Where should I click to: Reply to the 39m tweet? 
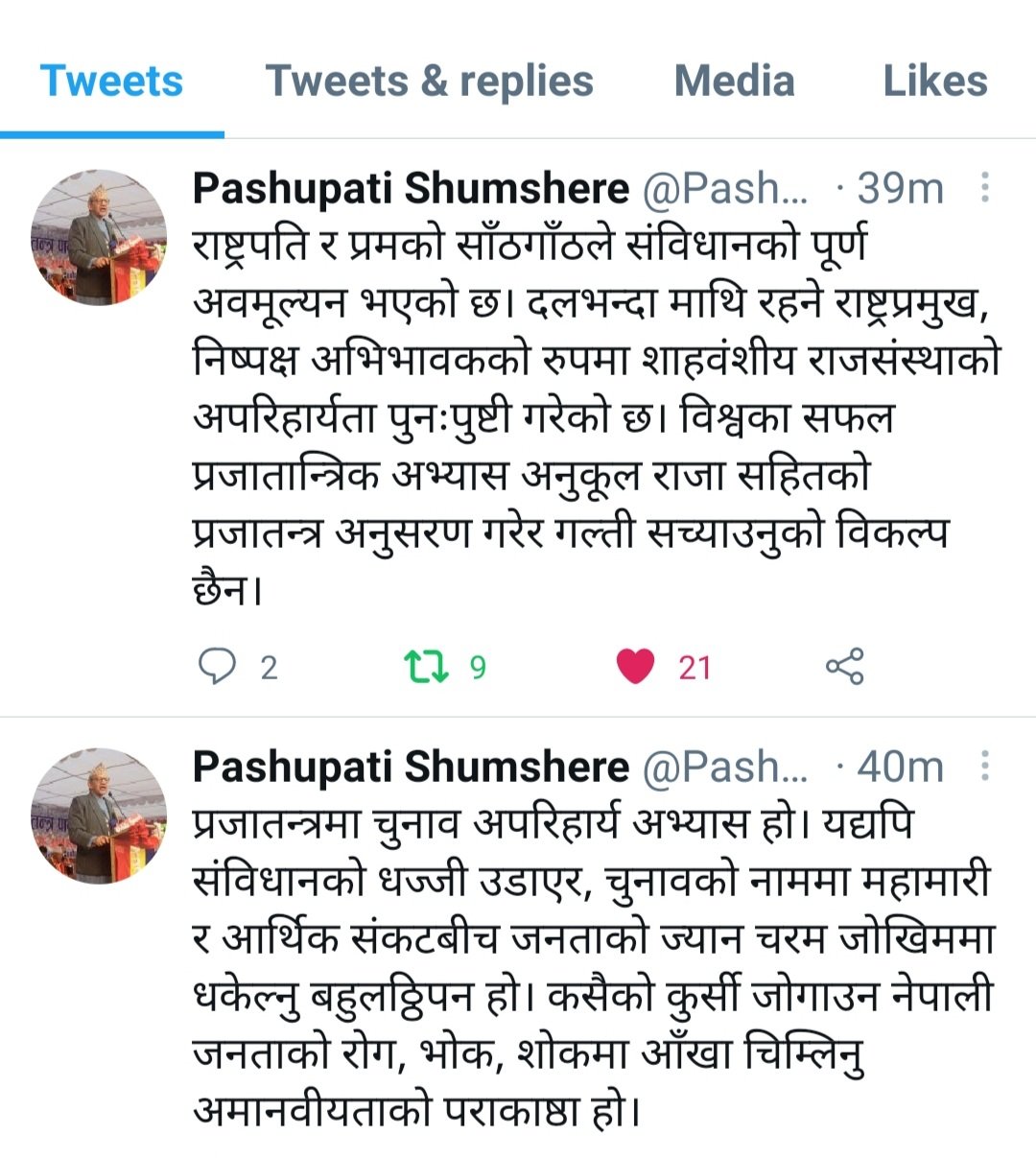[x=217, y=666]
